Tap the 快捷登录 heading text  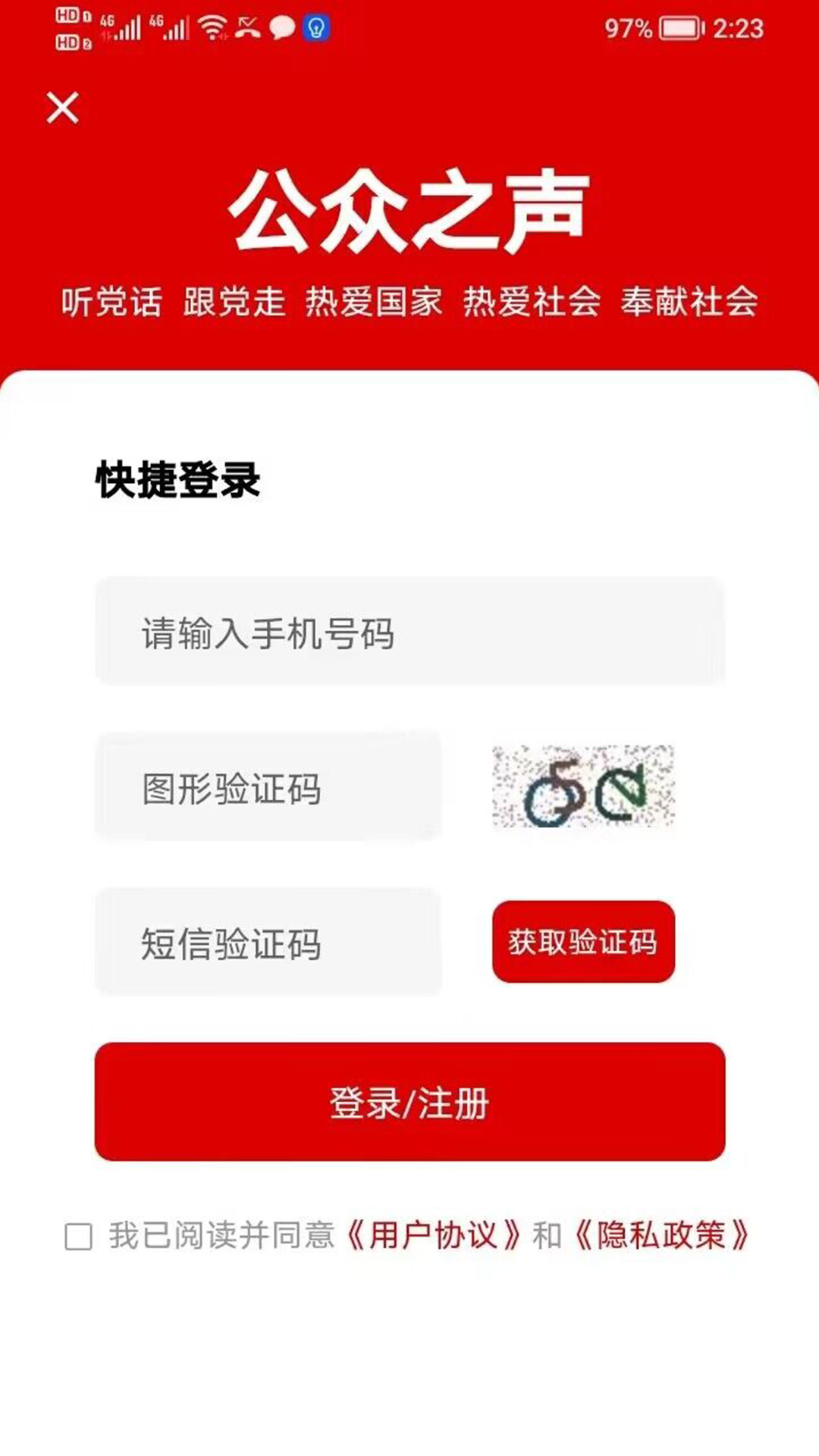coord(177,479)
